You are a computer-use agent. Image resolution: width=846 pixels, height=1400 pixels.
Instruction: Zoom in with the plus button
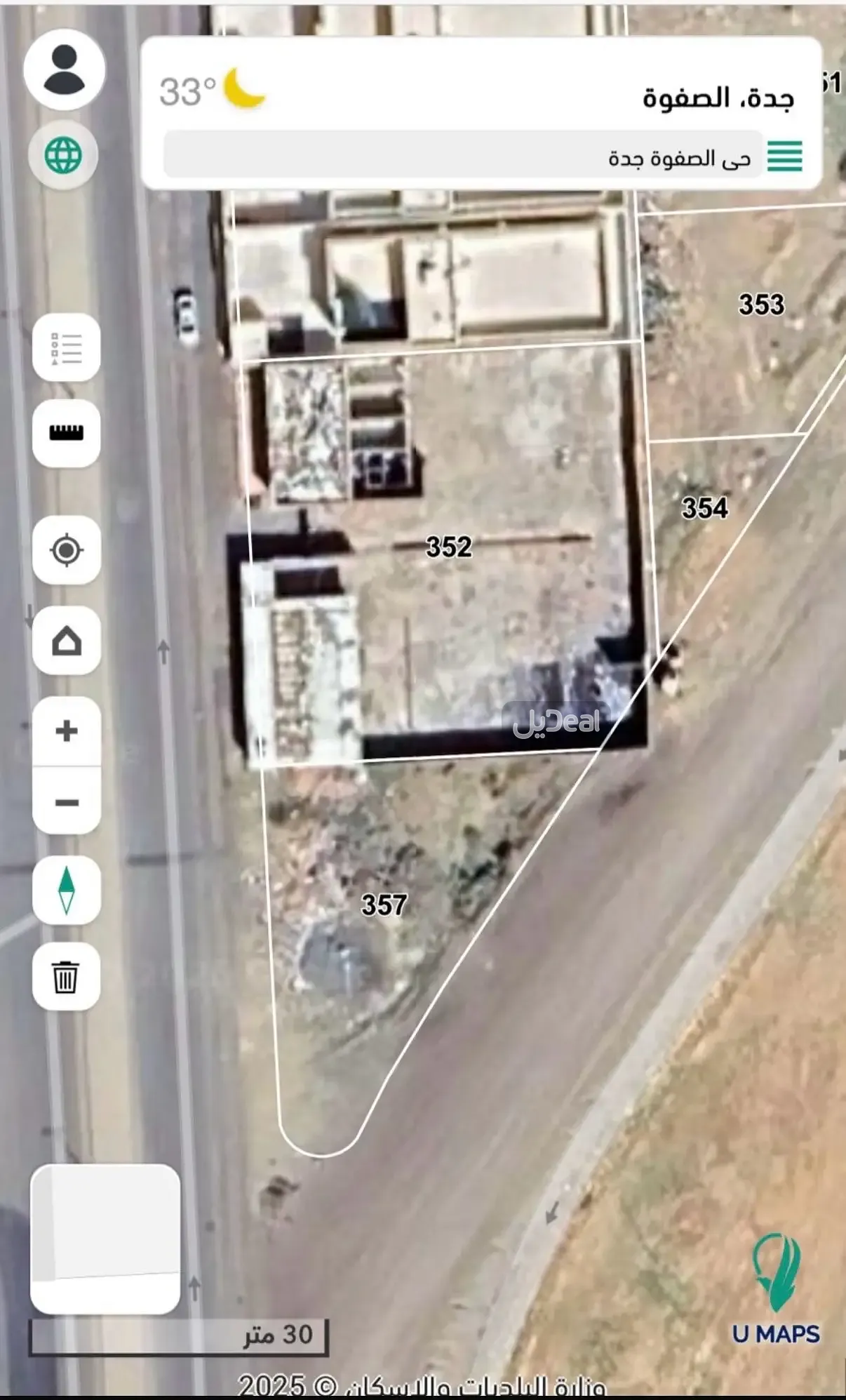coord(67,731)
